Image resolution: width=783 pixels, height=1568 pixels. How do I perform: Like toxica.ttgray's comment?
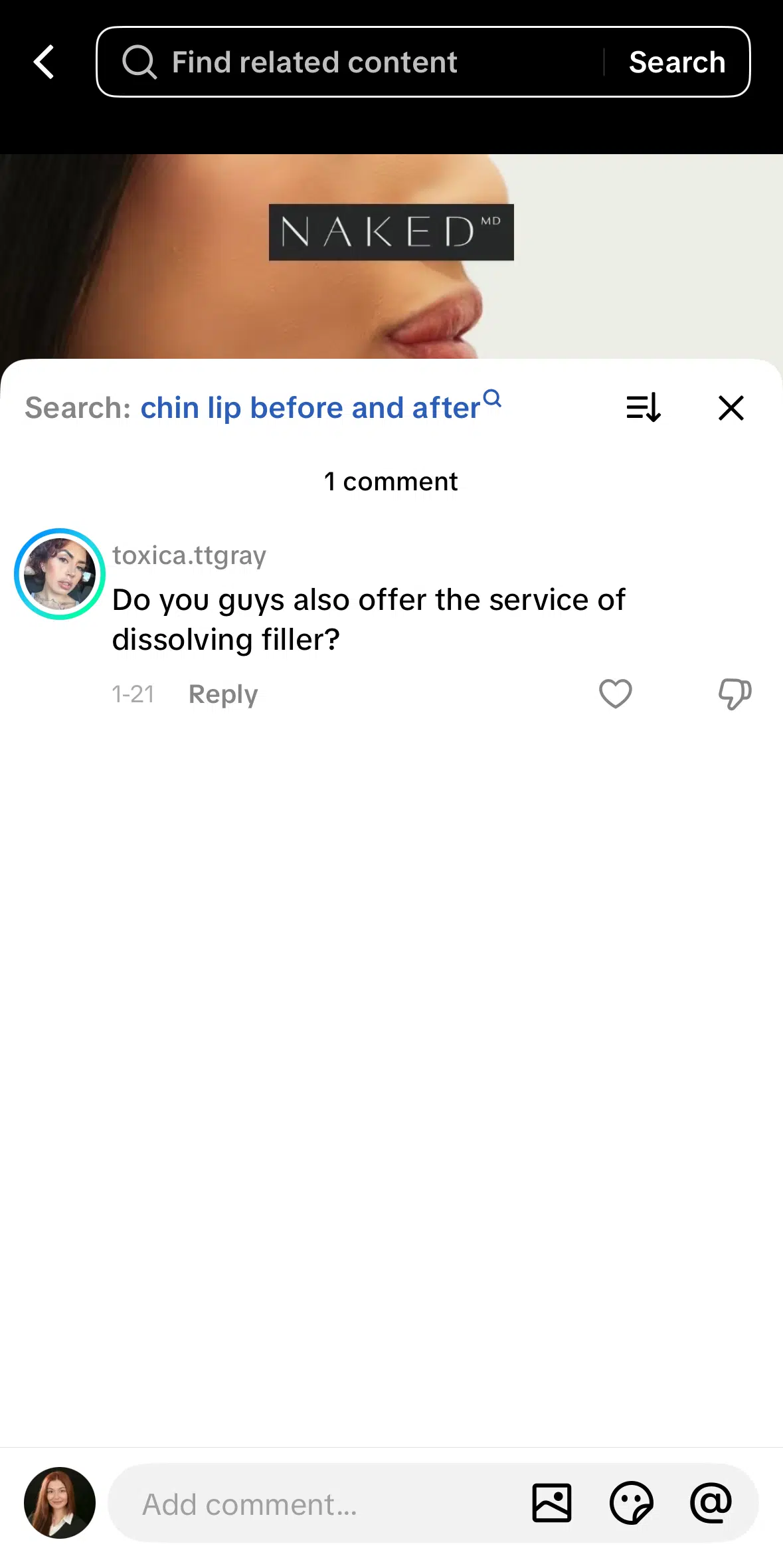click(x=615, y=694)
